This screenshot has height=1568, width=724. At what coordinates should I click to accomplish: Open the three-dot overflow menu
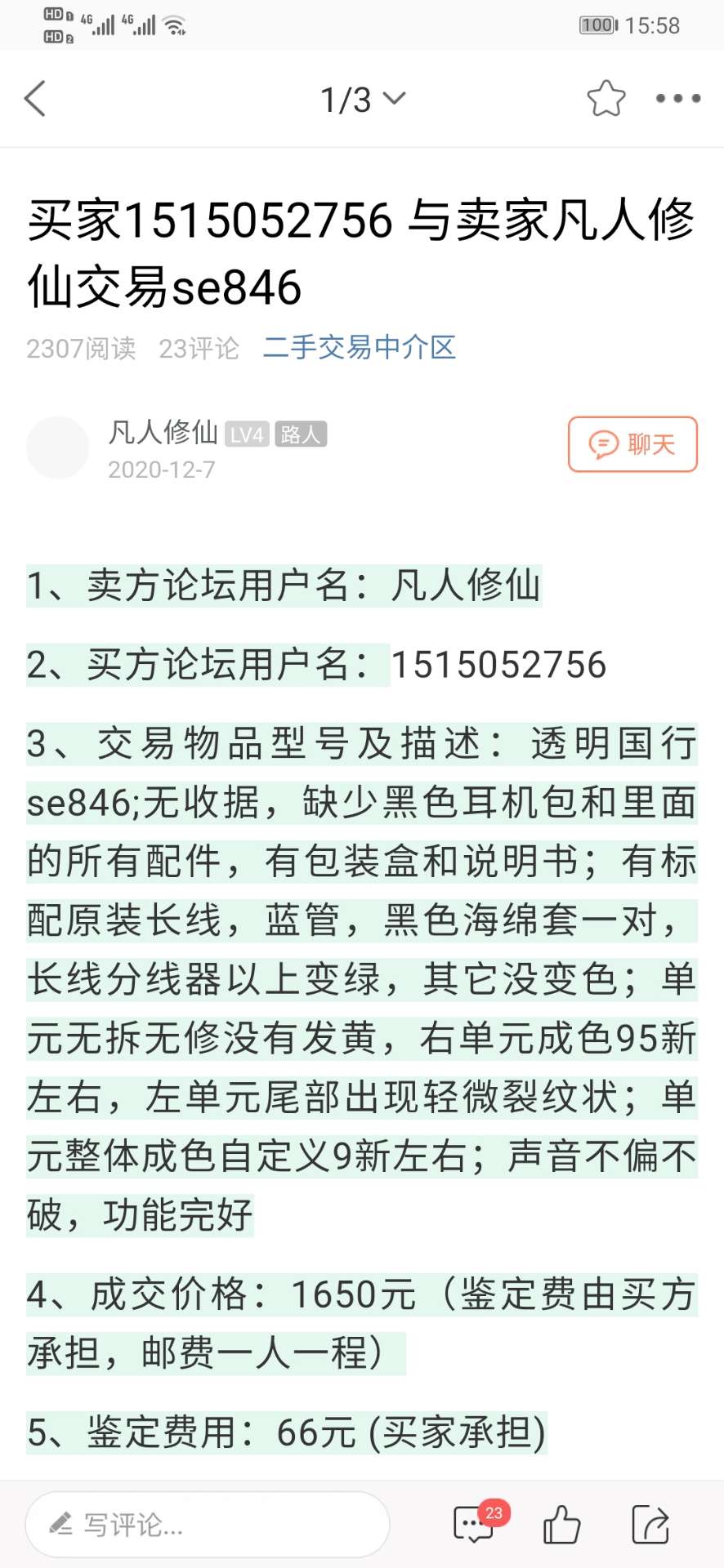point(677,99)
